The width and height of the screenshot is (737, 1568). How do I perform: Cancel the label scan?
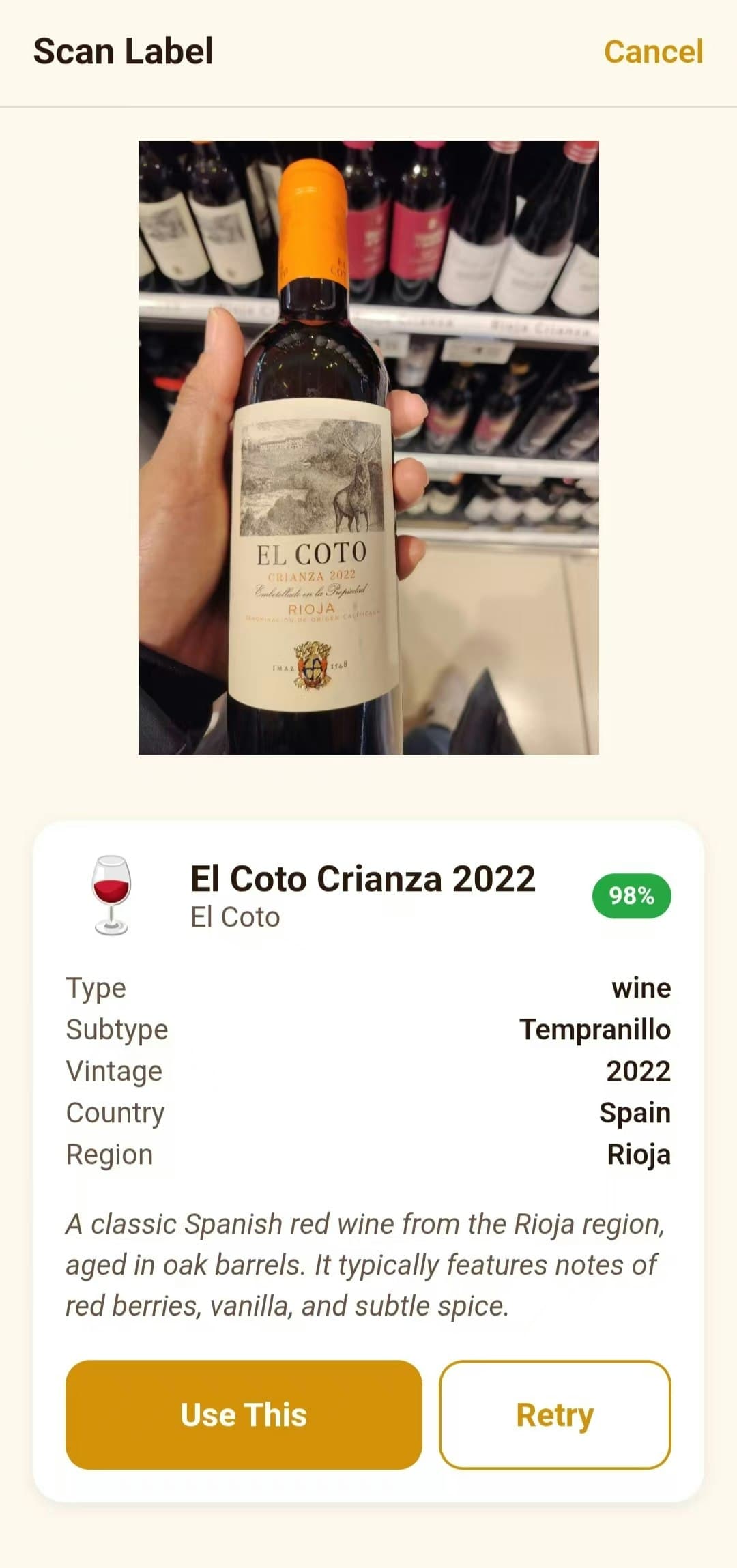tap(652, 52)
